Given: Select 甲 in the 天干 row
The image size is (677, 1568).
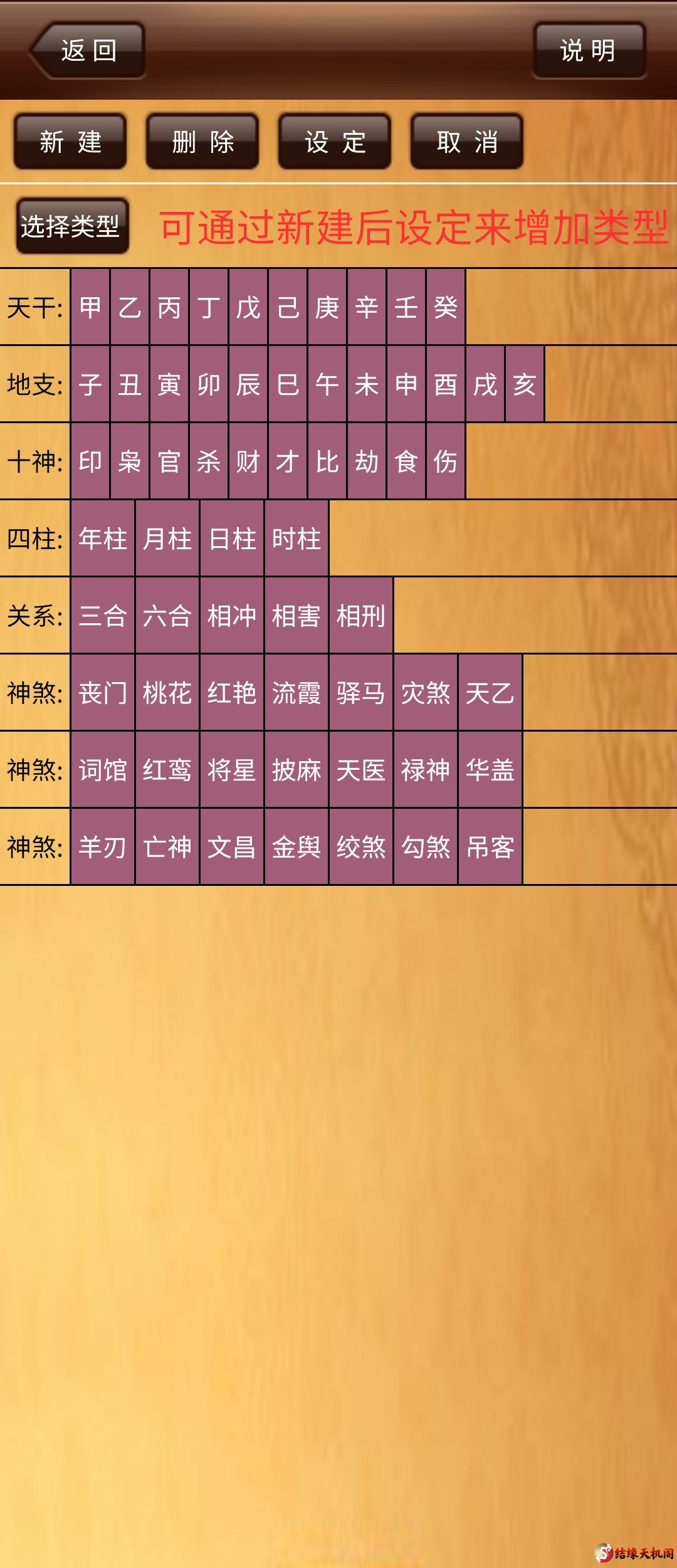Looking at the screenshot, I should click(x=90, y=307).
